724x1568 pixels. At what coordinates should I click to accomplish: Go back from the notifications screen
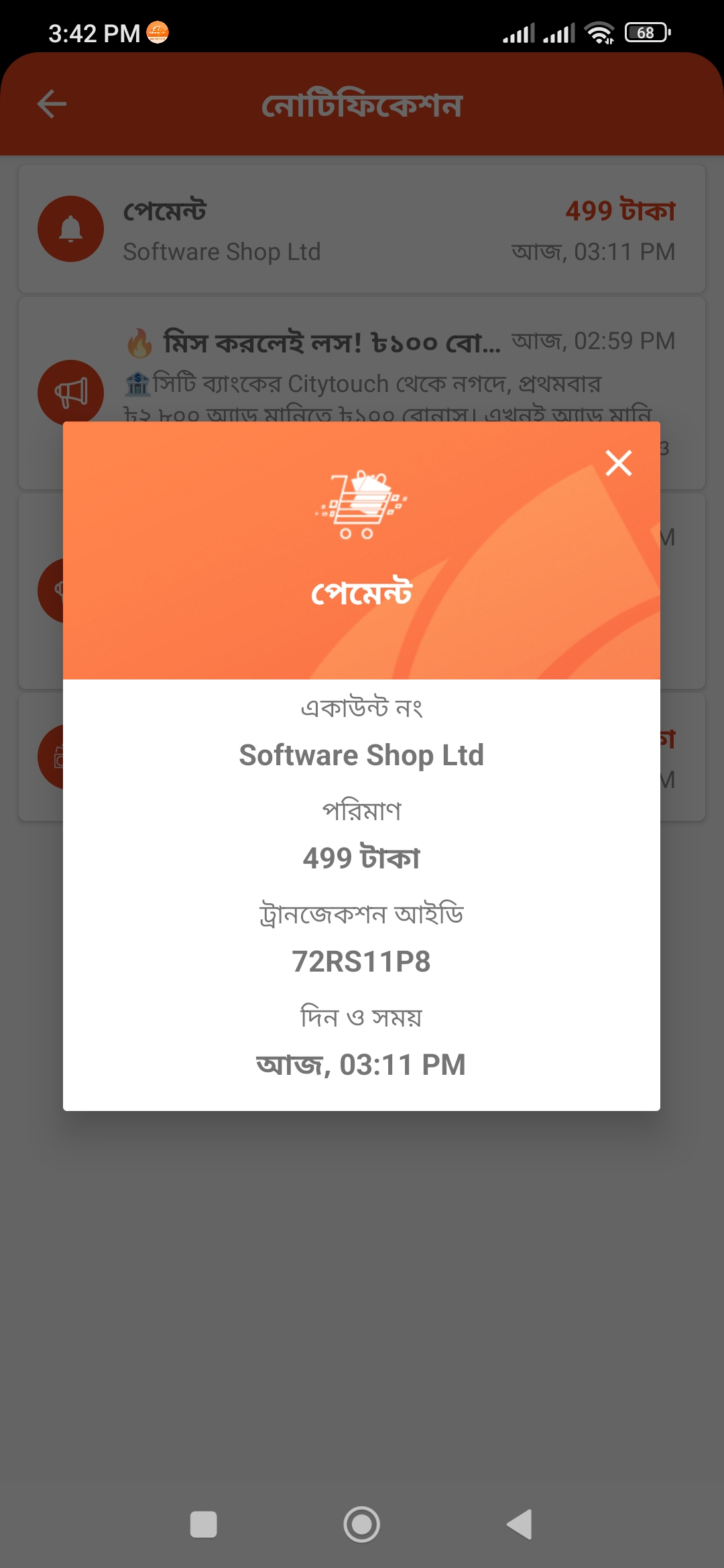coord(52,105)
